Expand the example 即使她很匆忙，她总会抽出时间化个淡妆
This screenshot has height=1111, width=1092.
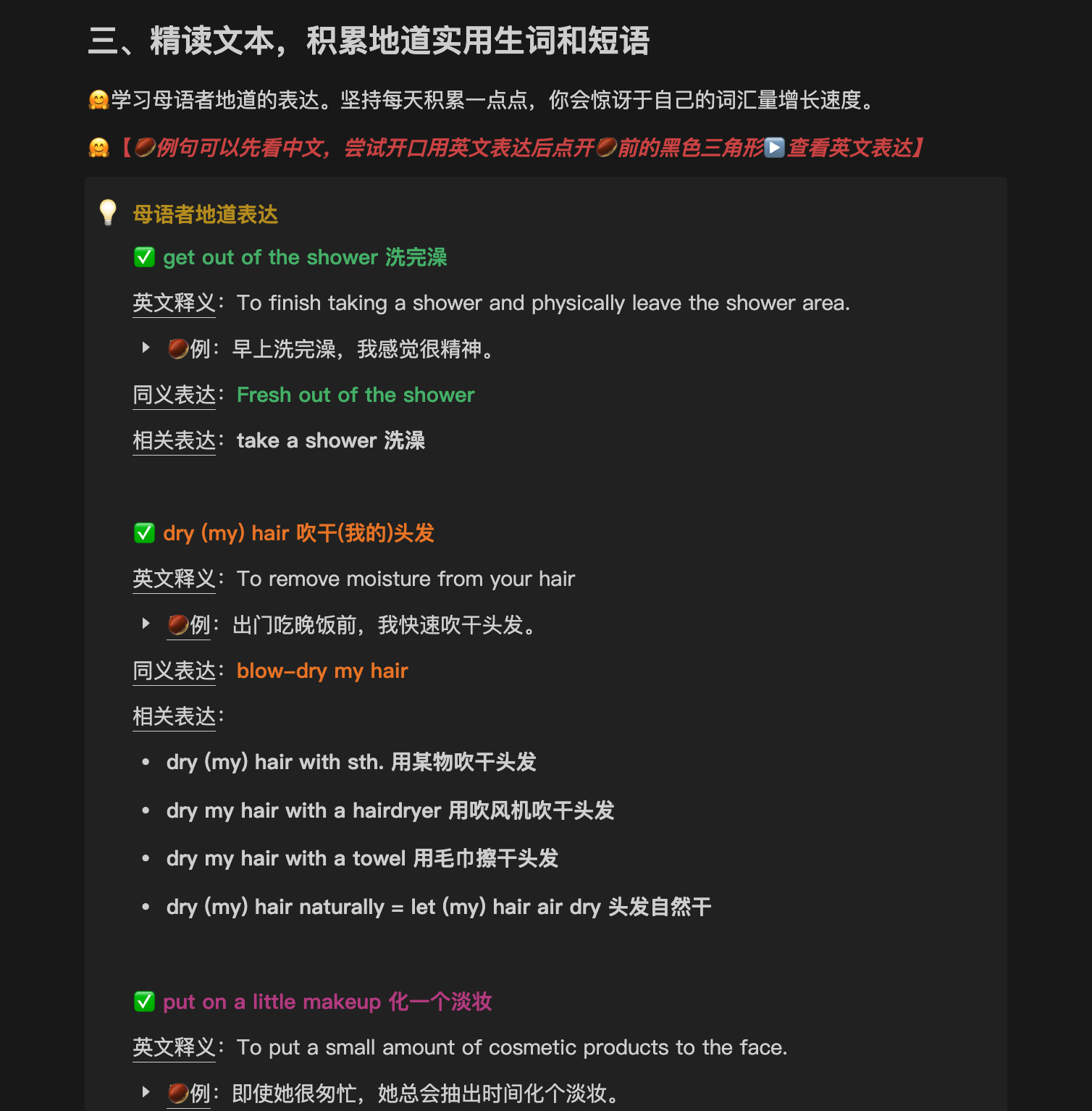point(146,1092)
